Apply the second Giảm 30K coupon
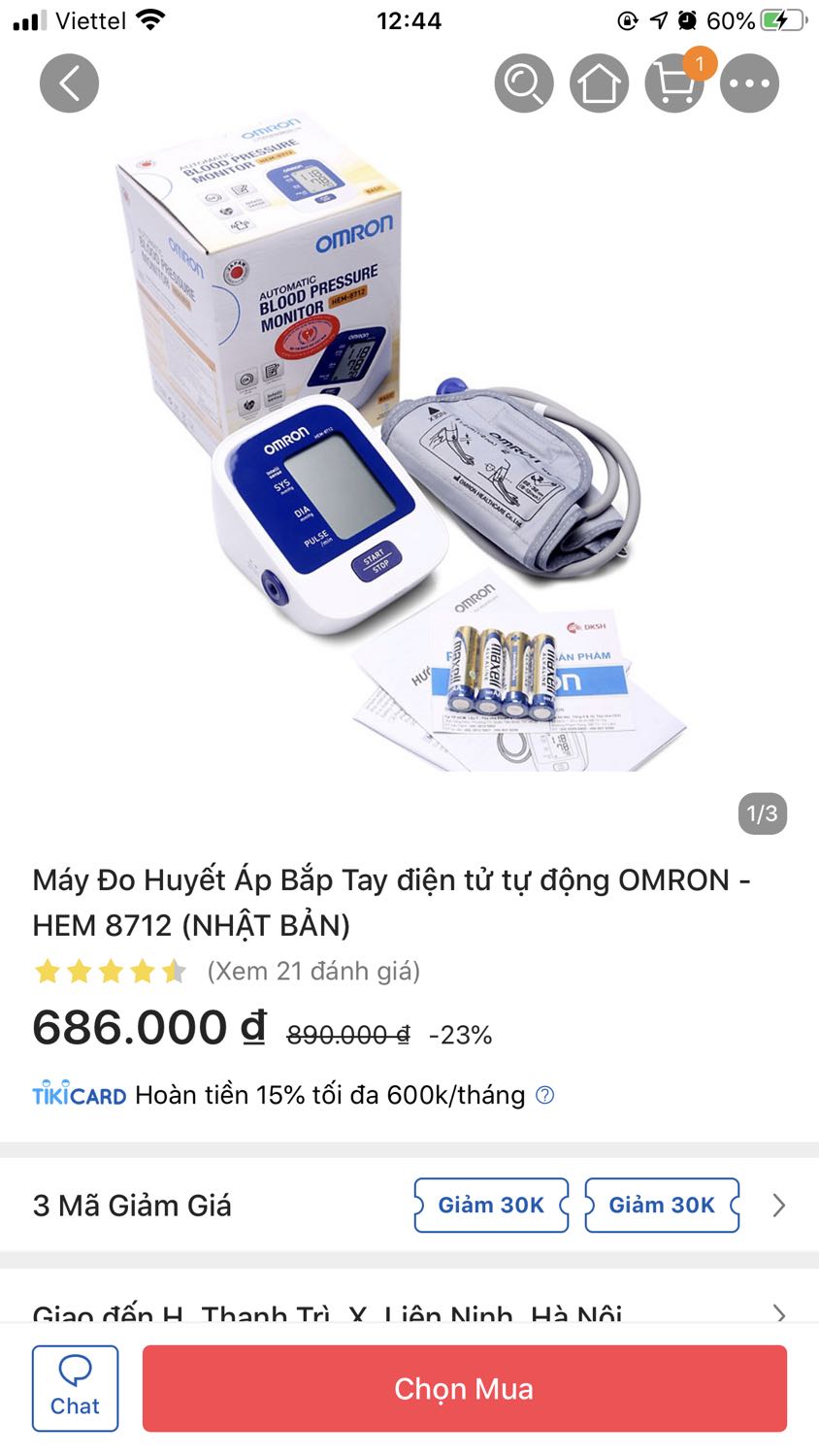 662,1205
